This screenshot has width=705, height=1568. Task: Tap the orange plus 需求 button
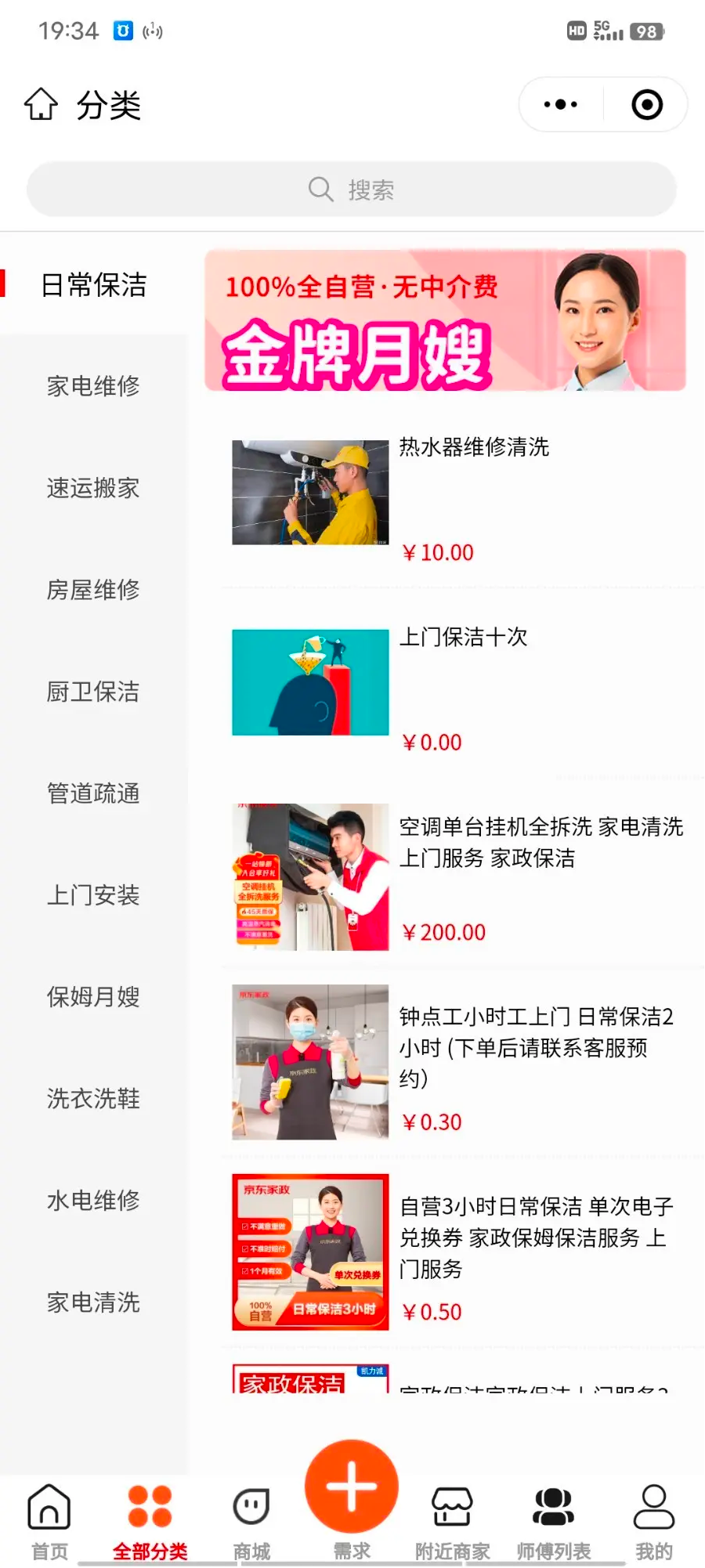pos(352,1487)
